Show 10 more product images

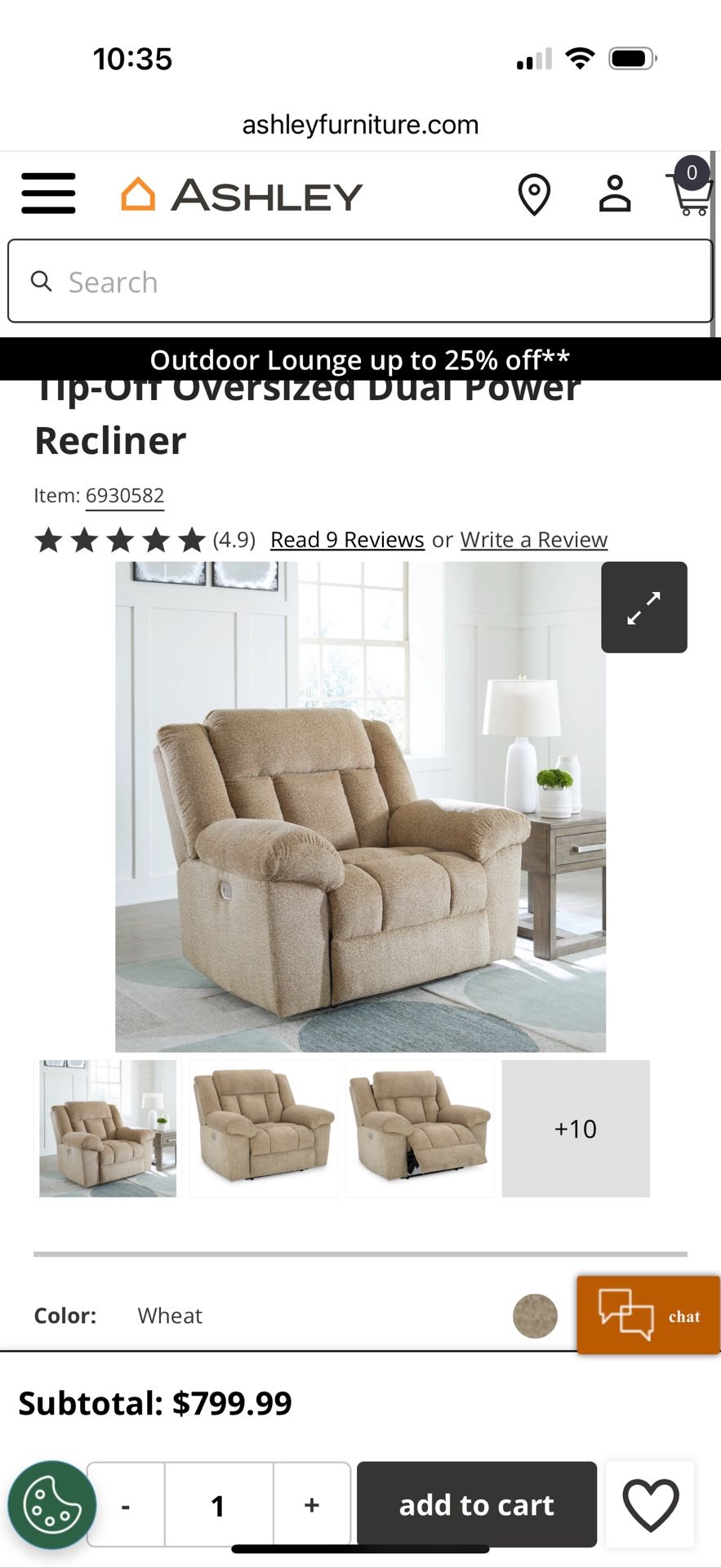(x=576, y=1129)
